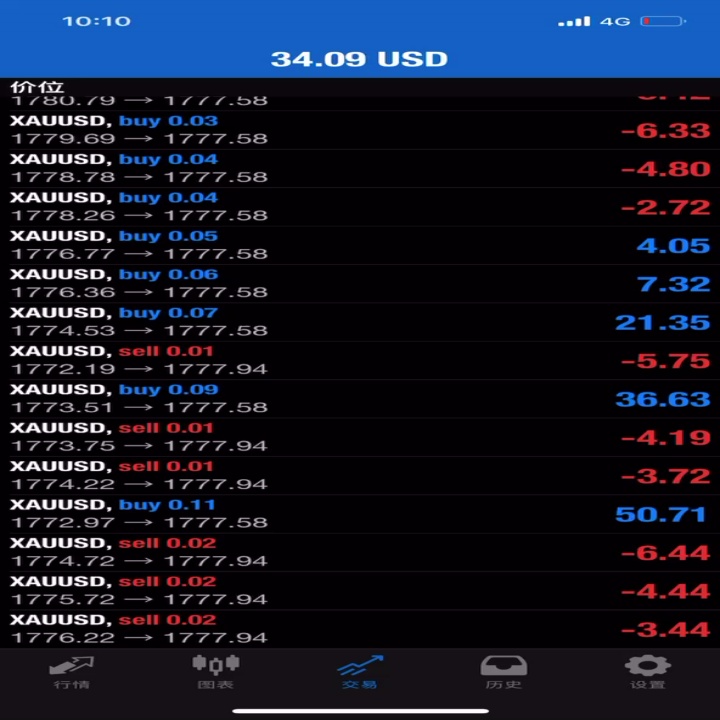Open the sell 0.02 position at 1775.72

(360, 591)
